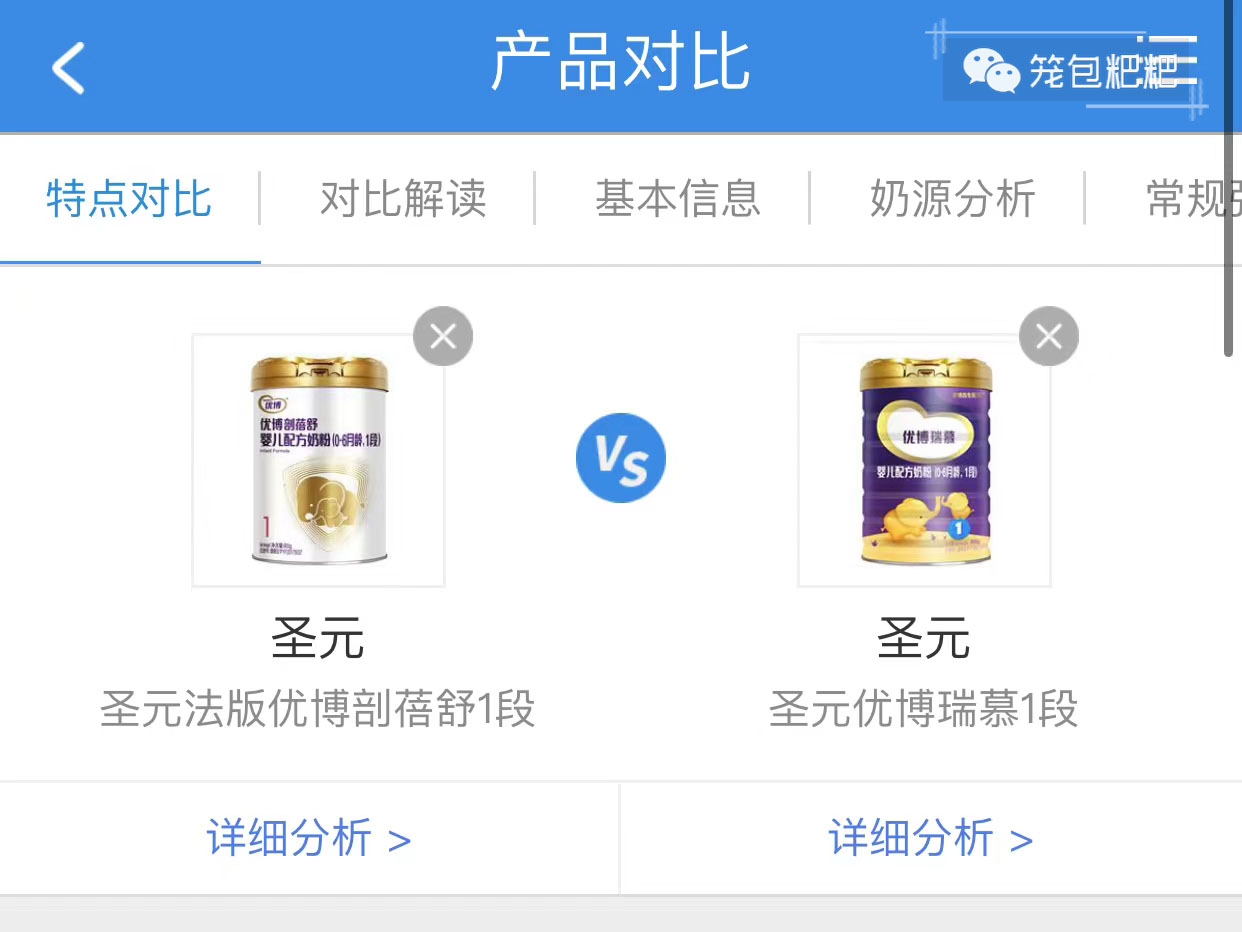Open the hamburger menu in the header
Viewport: 1242px width, 932px height.
1173,62
